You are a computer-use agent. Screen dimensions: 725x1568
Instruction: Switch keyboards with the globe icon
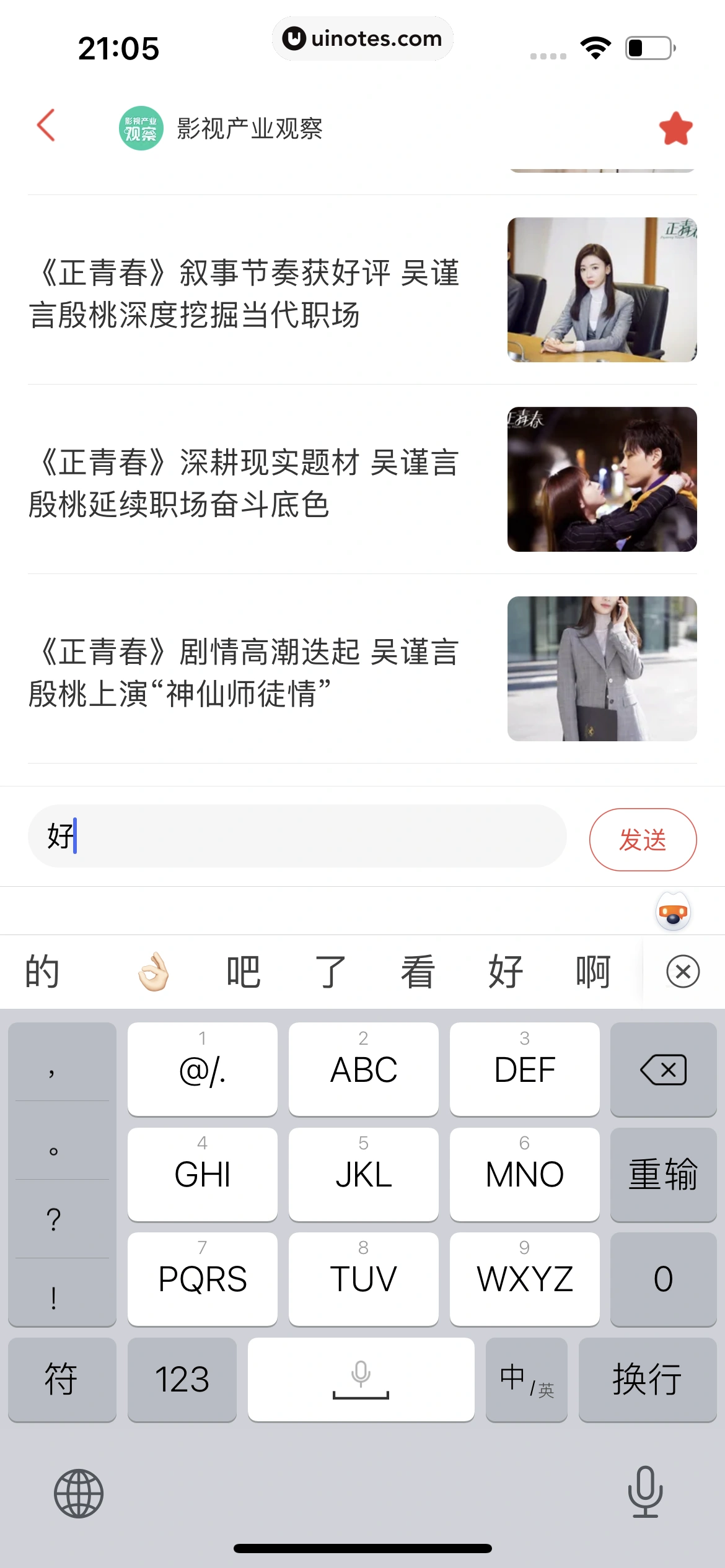pos(79,1493)
